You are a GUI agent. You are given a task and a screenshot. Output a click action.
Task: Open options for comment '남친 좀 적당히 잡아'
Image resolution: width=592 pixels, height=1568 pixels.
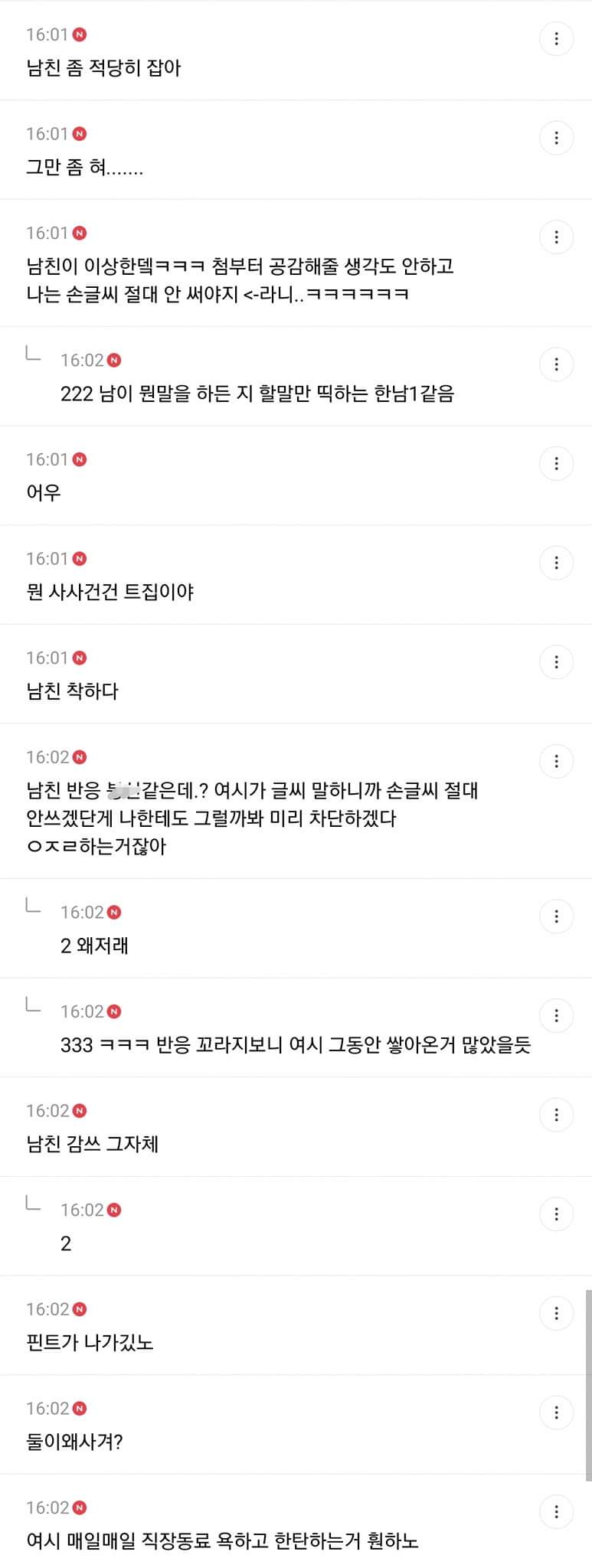pos(556,38)
